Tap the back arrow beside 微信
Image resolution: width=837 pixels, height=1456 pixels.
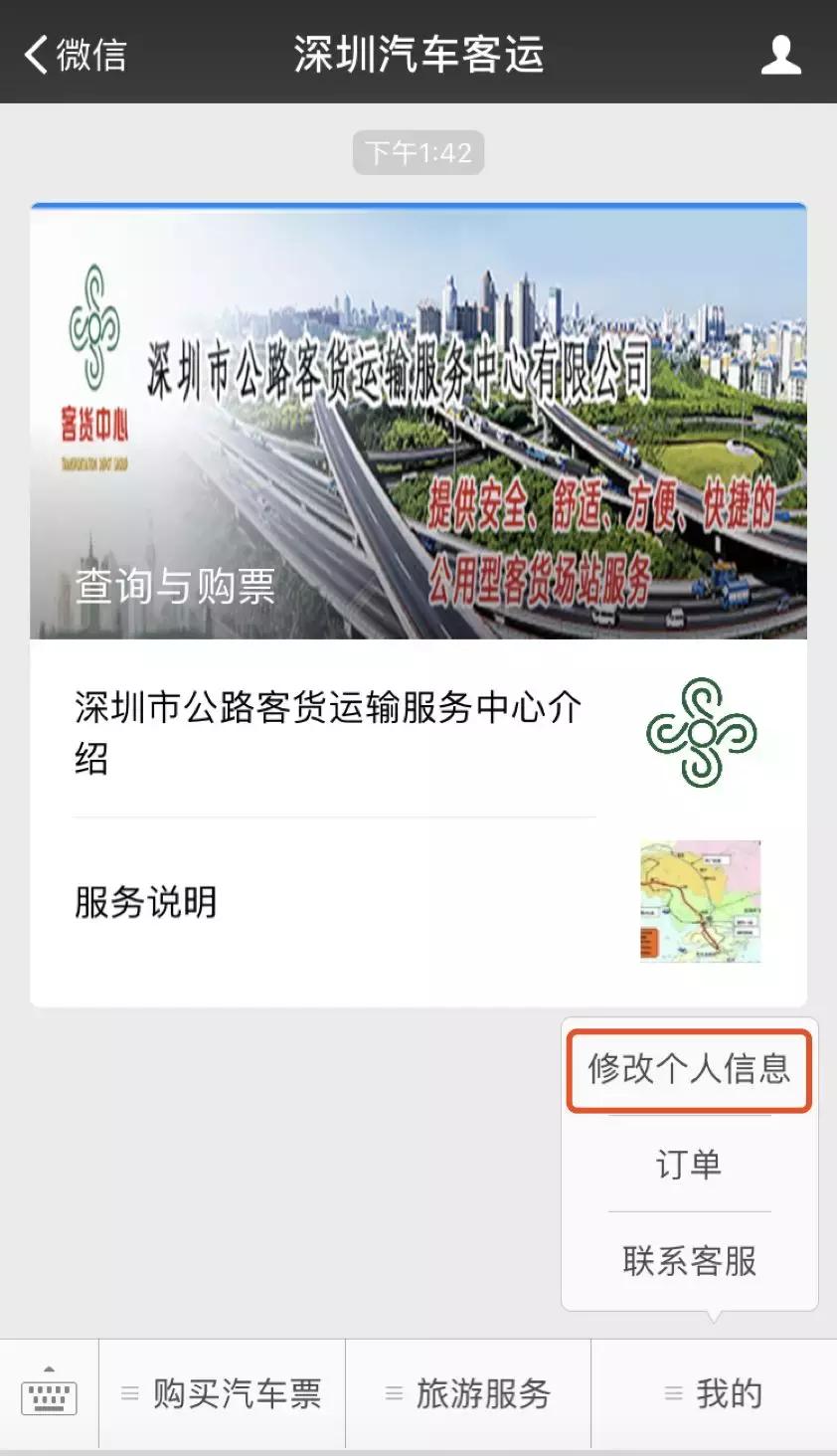coord(34,55)
